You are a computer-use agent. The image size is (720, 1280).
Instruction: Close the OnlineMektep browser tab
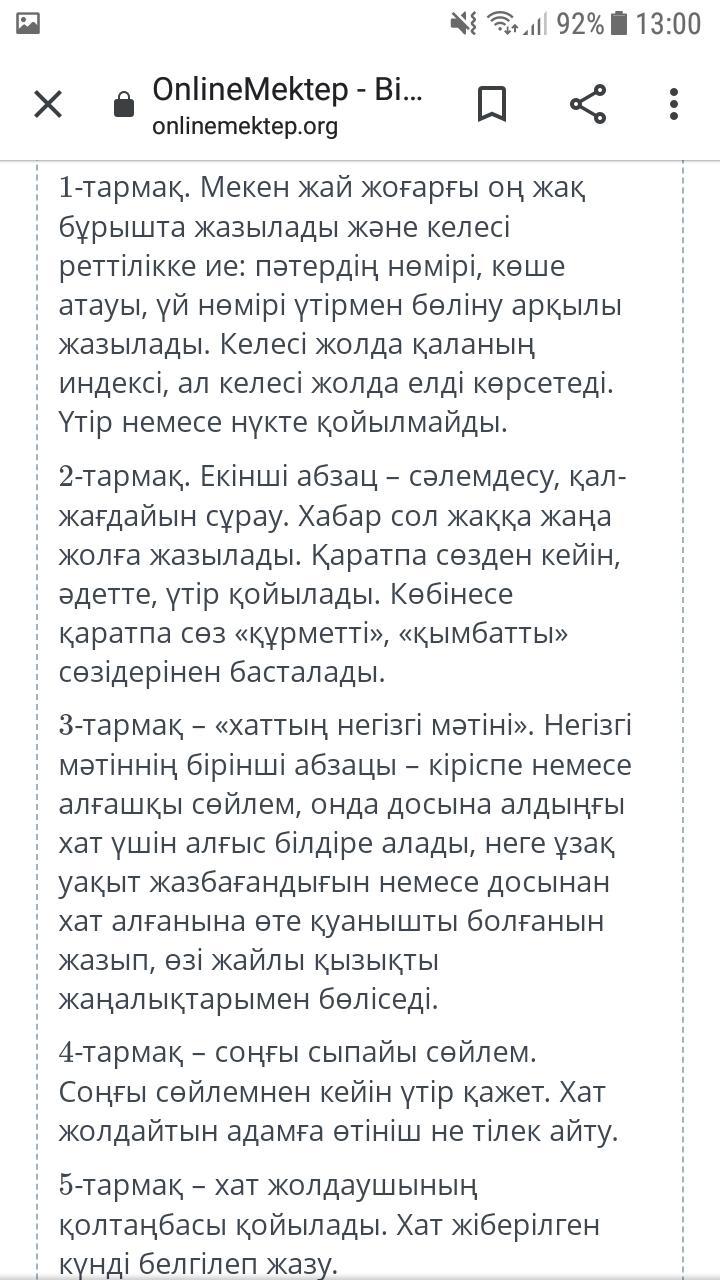(x=48, y=104)
